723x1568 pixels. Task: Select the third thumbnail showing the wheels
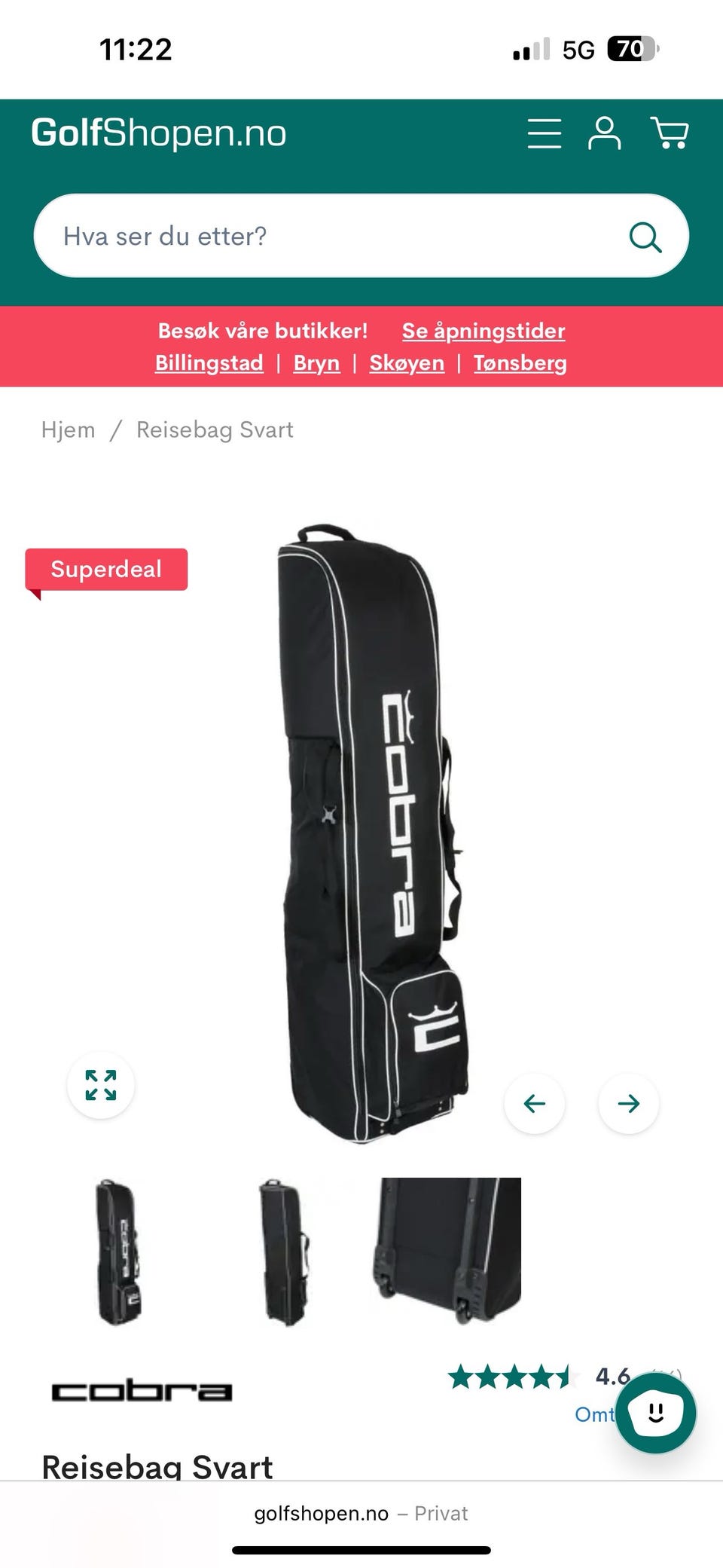point(450,1252)
